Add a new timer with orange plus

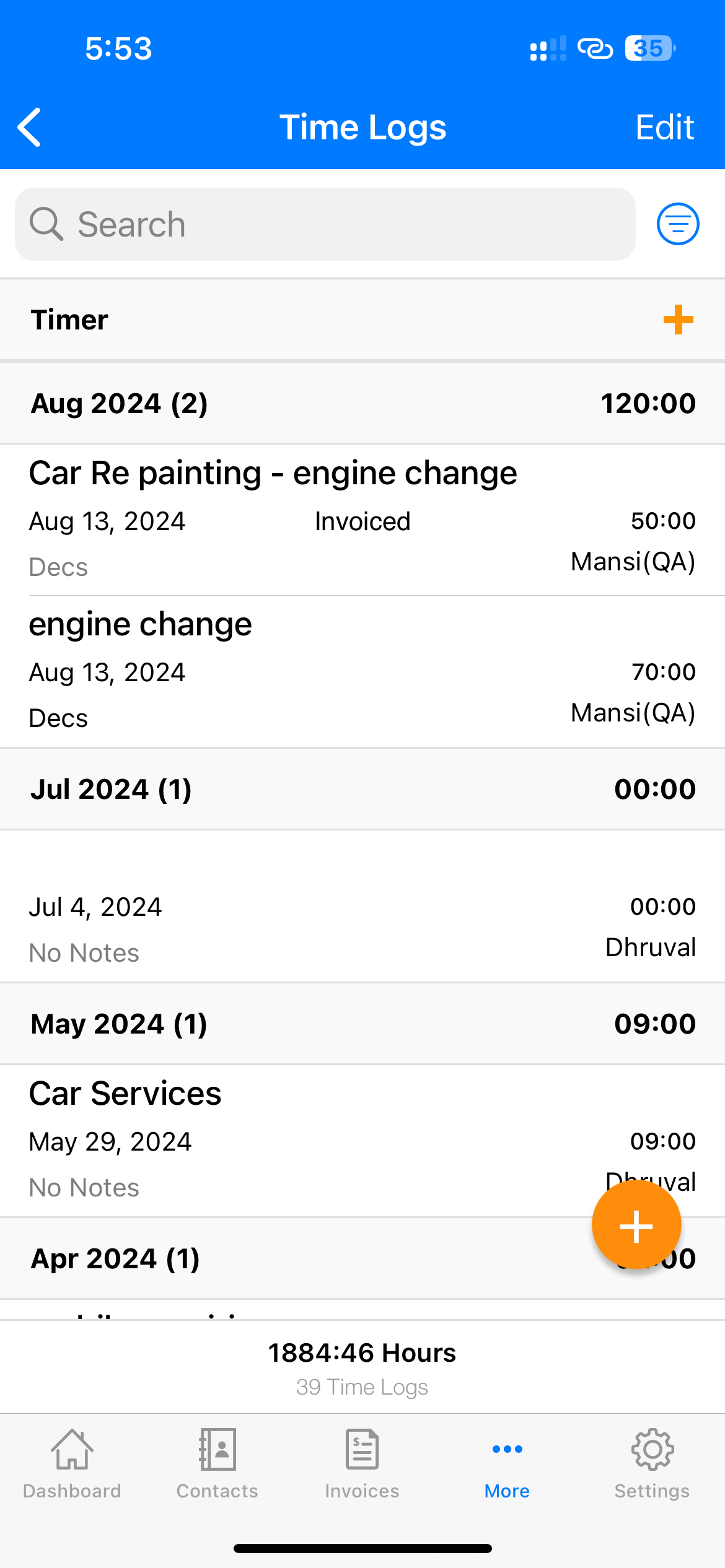[x=678, y=320]
